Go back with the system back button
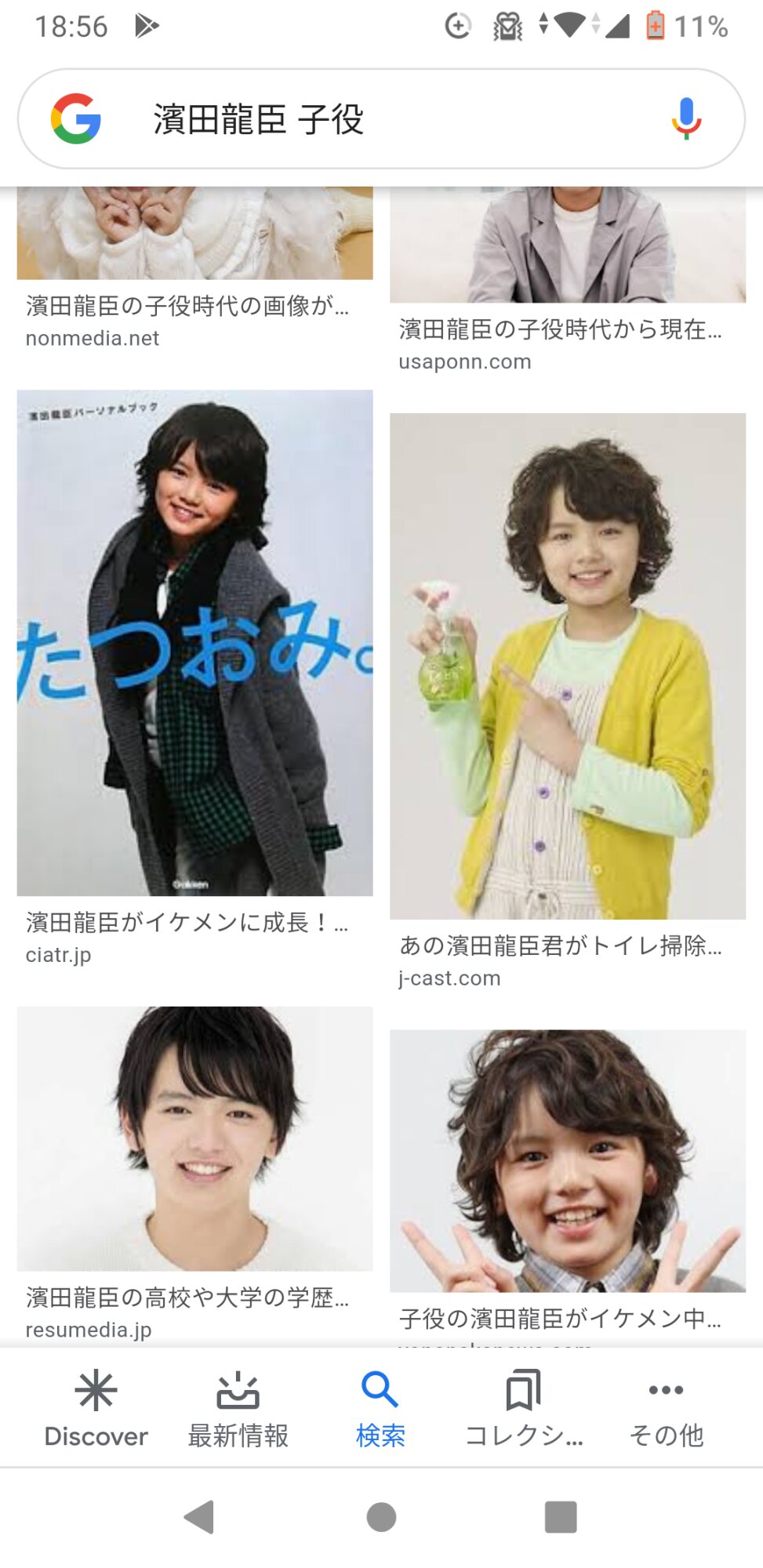 point(200,1517)
